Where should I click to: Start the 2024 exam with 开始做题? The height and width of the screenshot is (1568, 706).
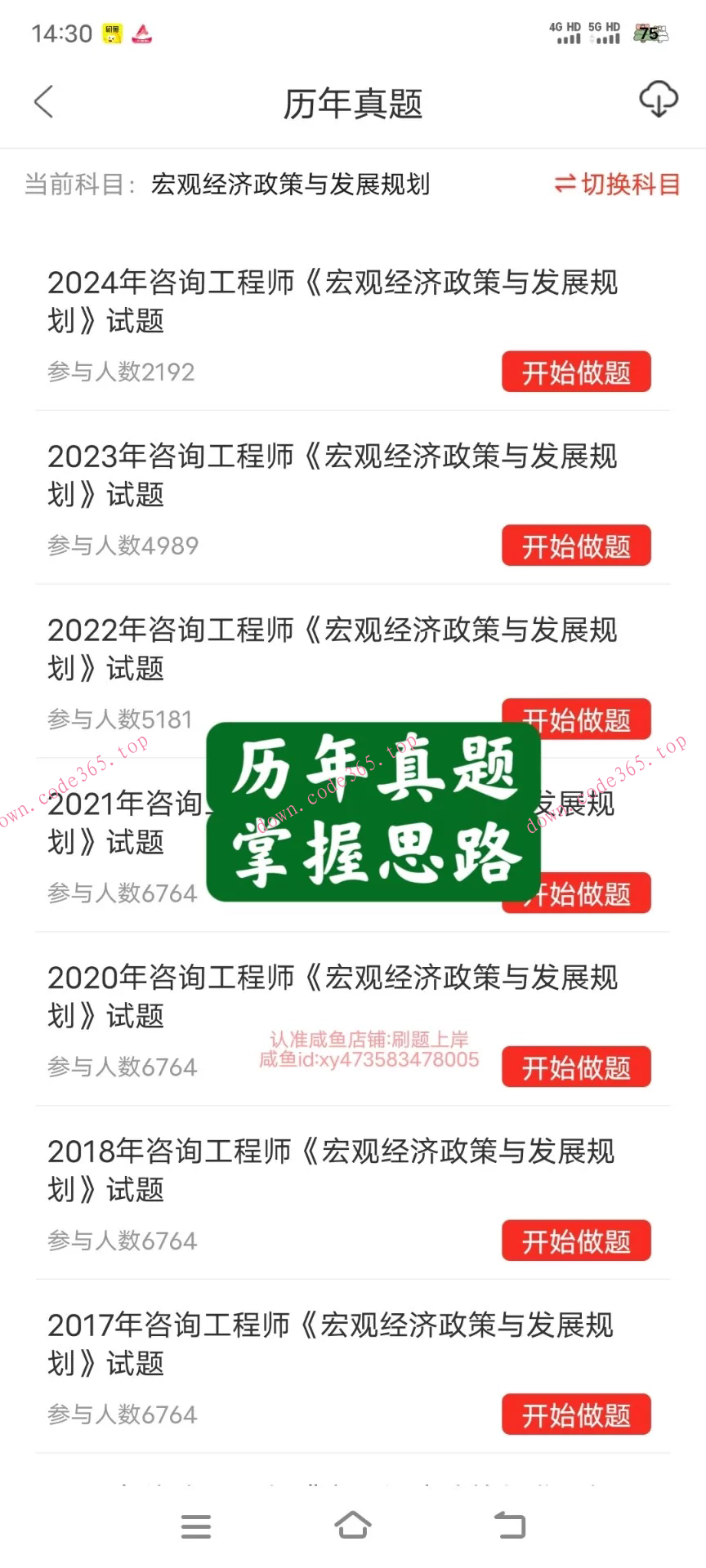tap(576, 372)
